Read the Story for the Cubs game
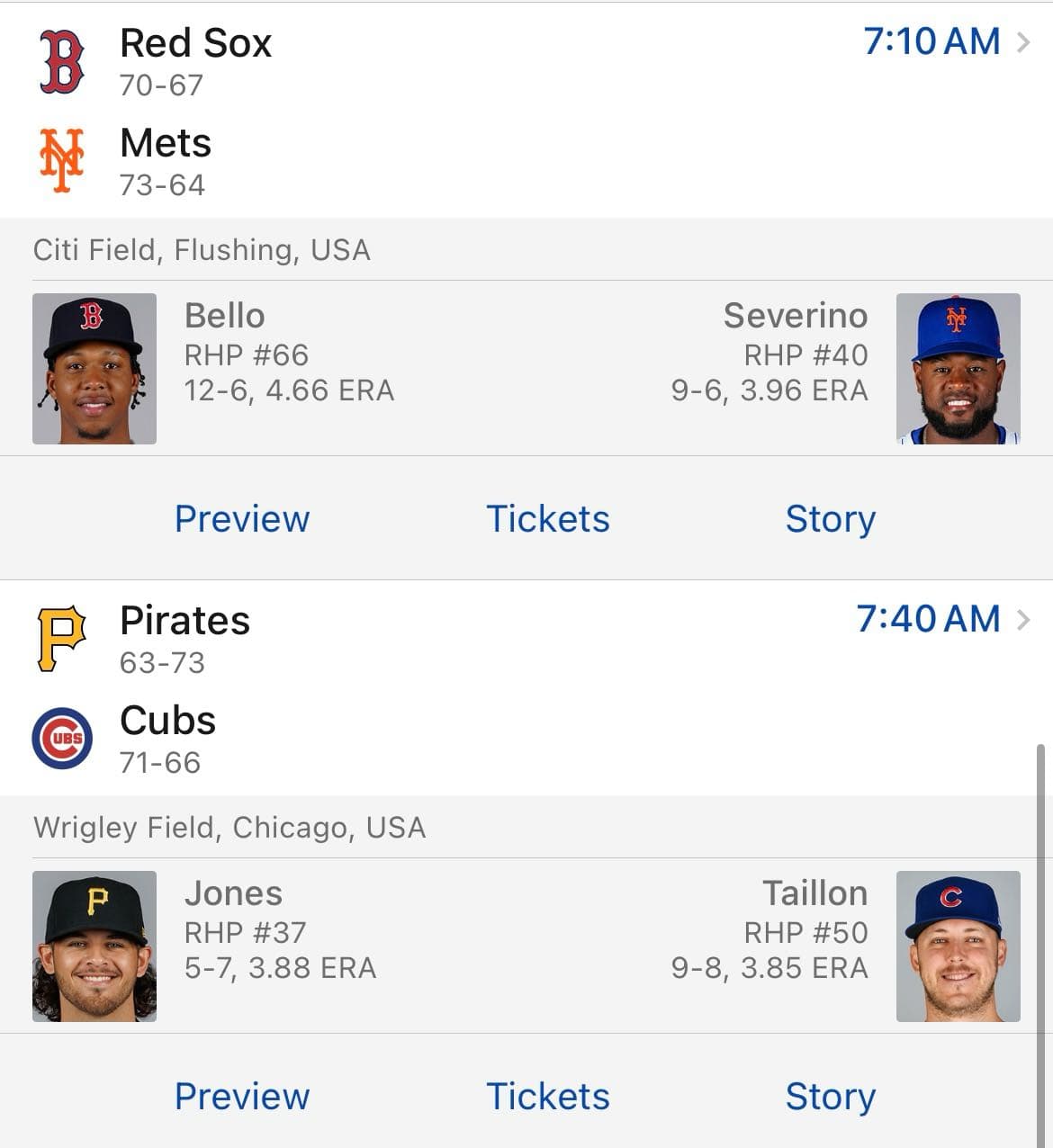Screen dimensions: 1053x1148 (x=830, y=1097)
